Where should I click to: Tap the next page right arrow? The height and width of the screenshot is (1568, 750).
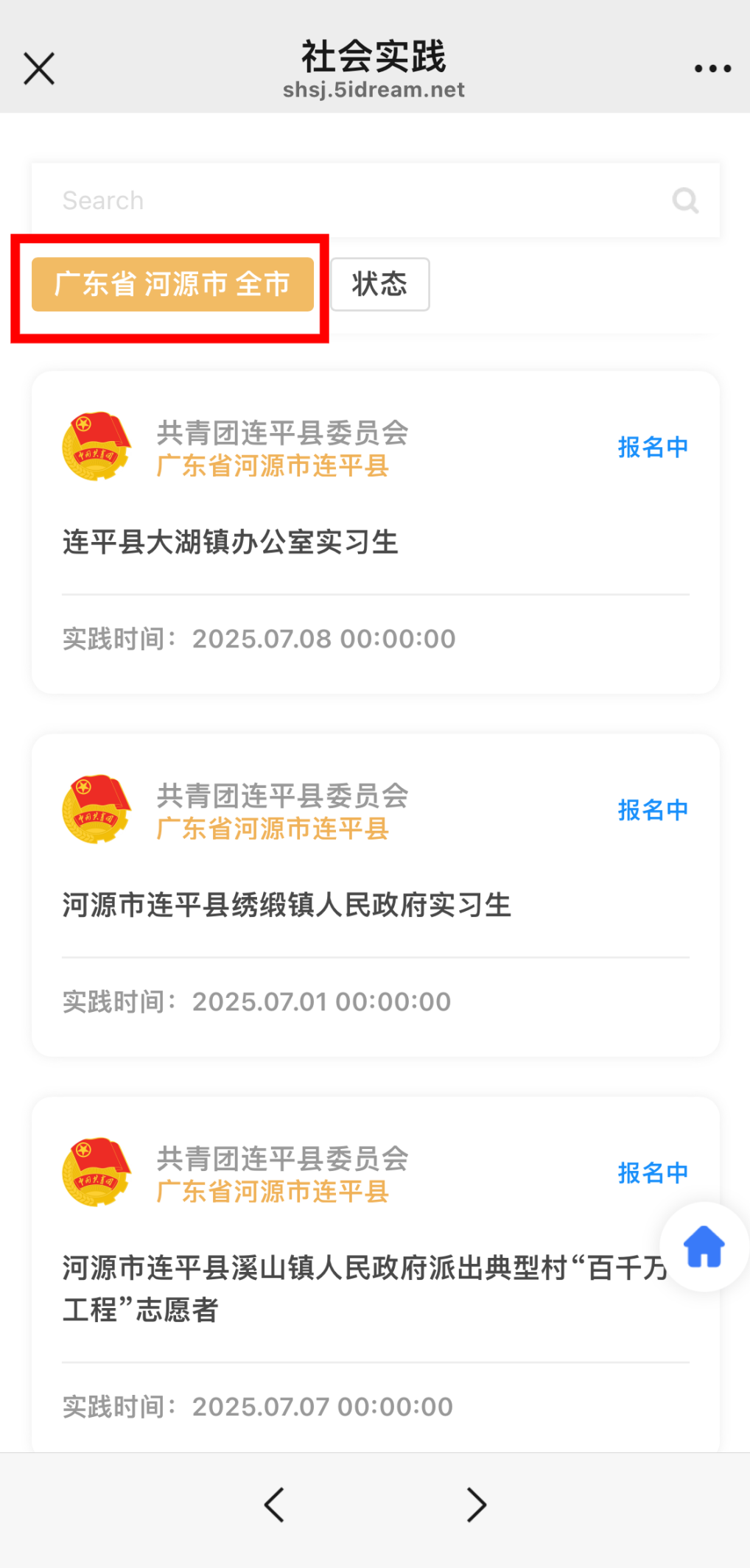pyautogui.click(x=475, y=1505)
